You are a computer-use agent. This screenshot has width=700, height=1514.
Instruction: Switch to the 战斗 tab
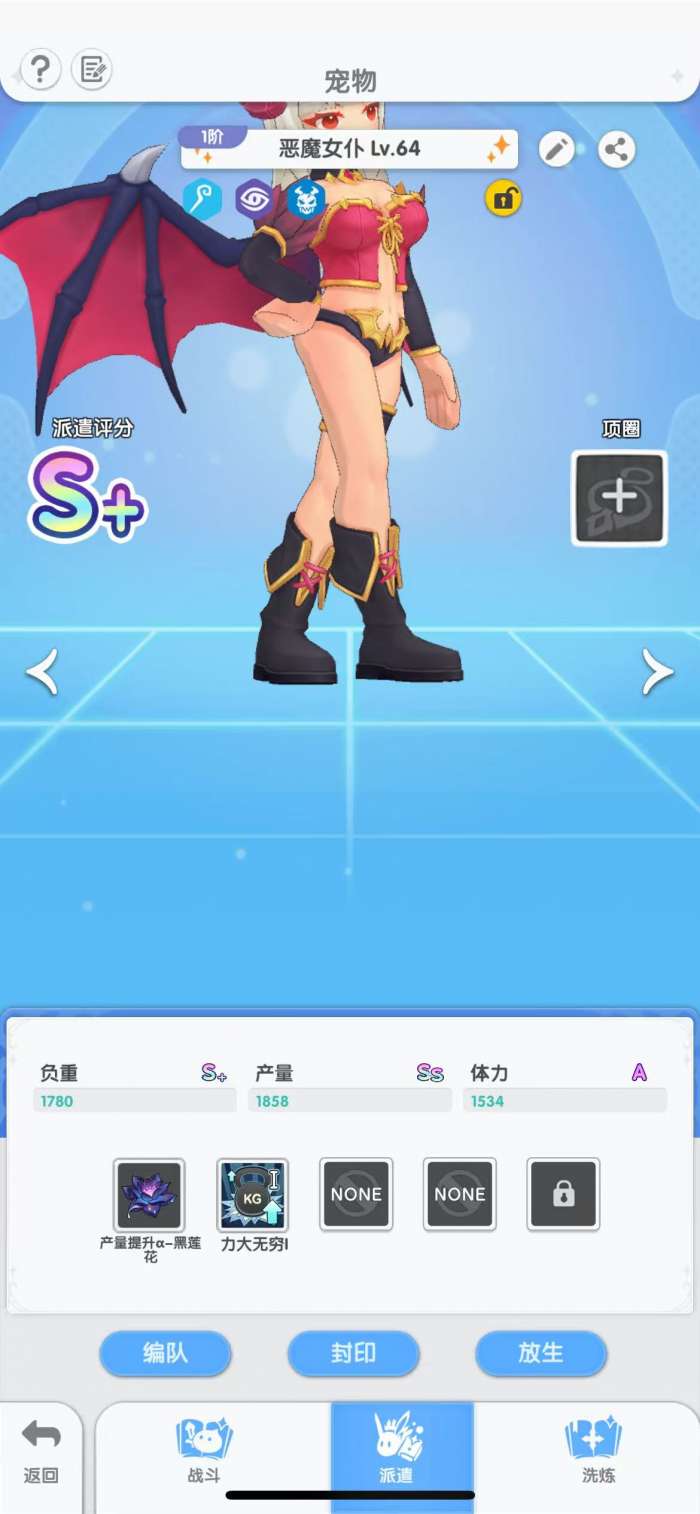[204, 1450]
